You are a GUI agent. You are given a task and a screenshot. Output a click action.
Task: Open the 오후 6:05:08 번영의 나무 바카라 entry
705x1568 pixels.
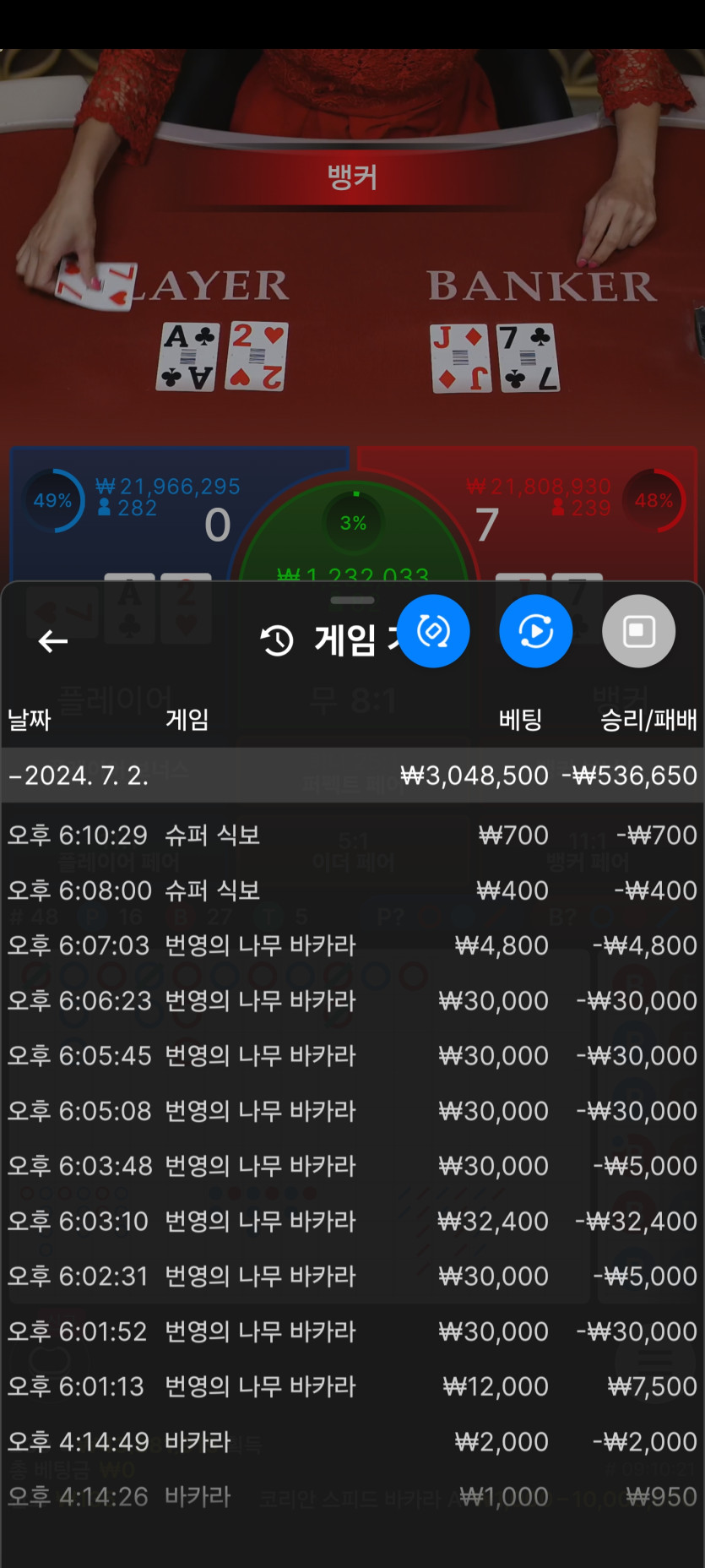[x=352, y=1110]
